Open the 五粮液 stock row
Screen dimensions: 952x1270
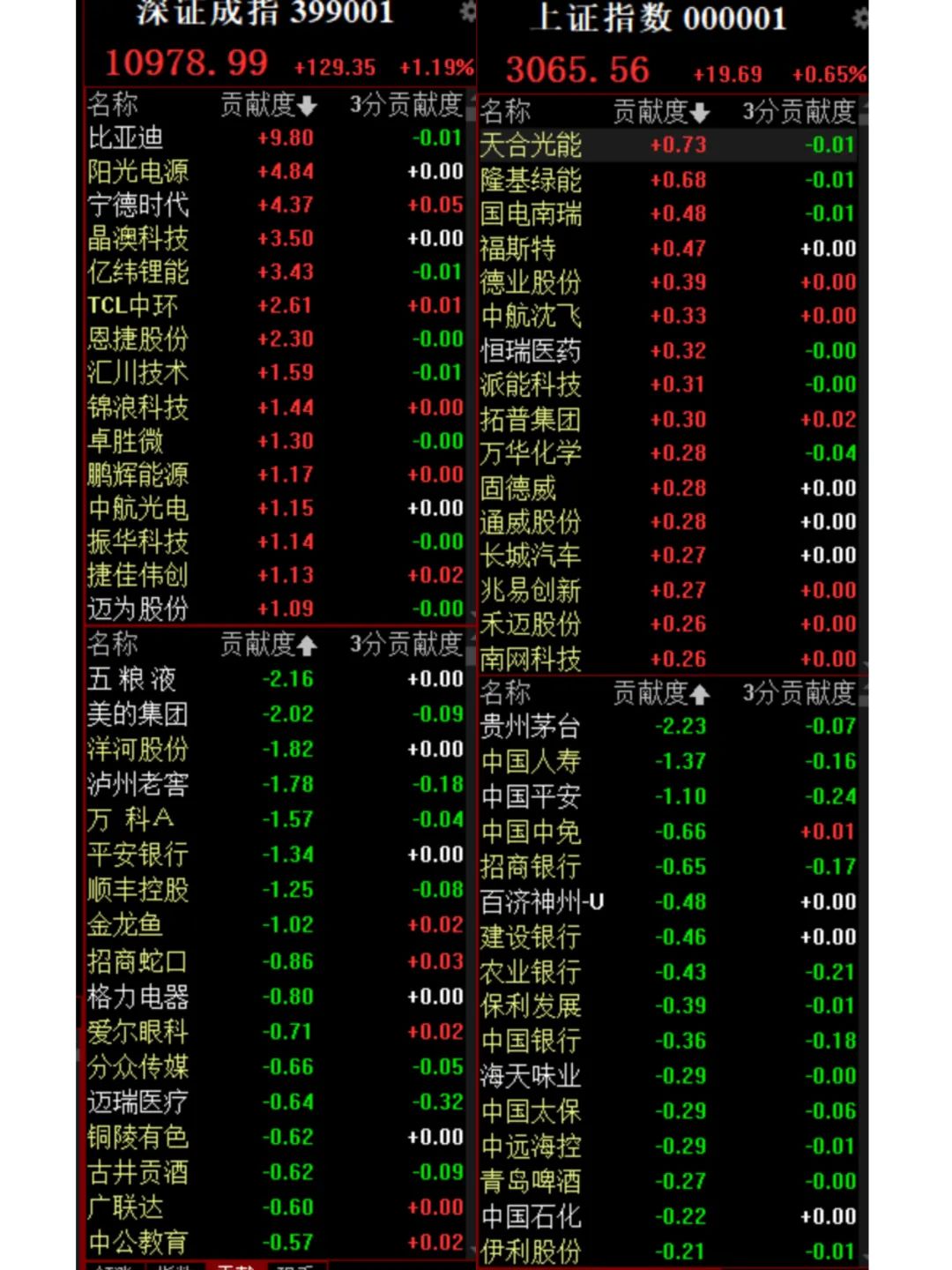point(132,679)
